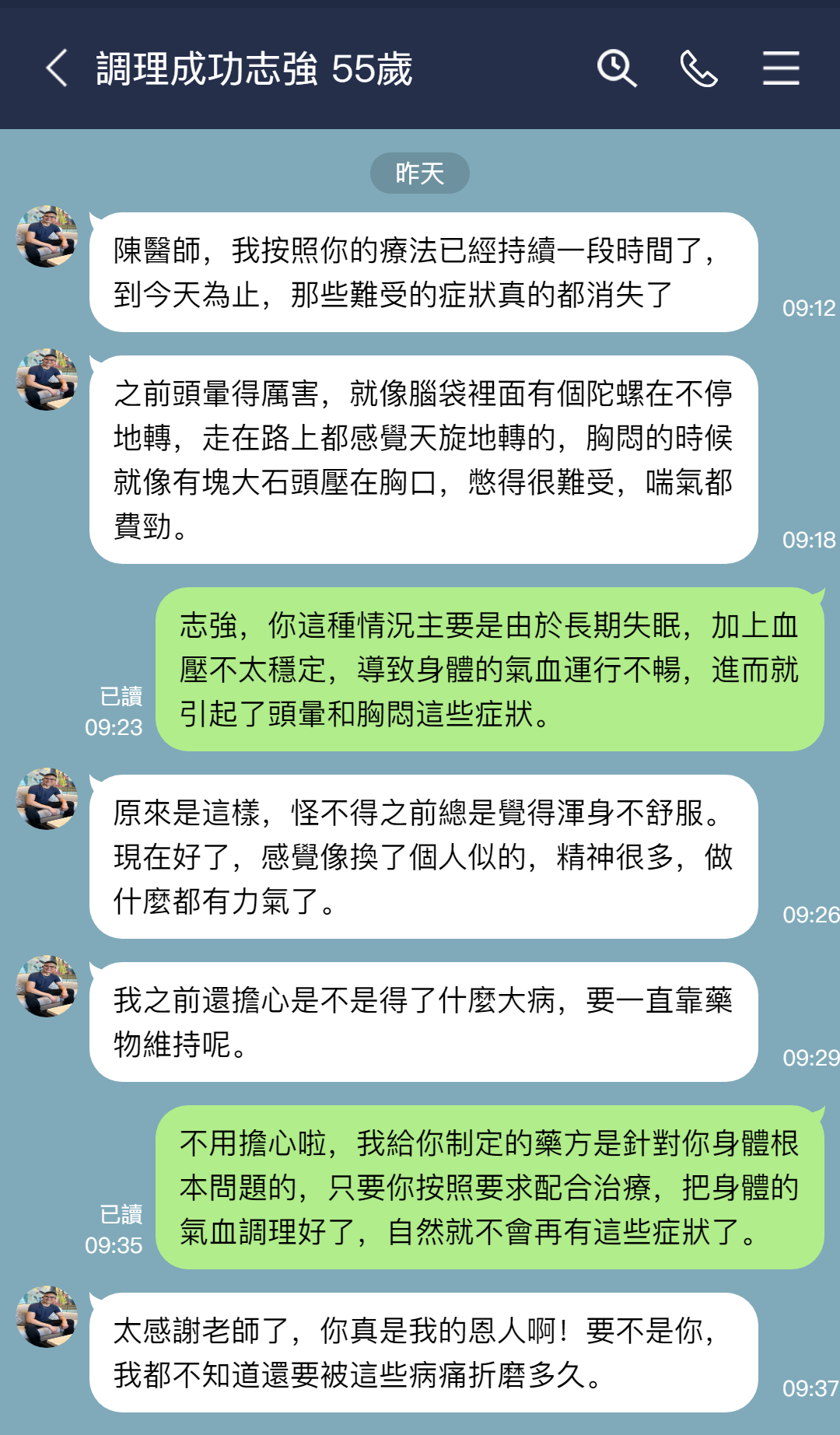
Task: Open sender's avatar beside the 09:37 message
Action: [47, 1316]
